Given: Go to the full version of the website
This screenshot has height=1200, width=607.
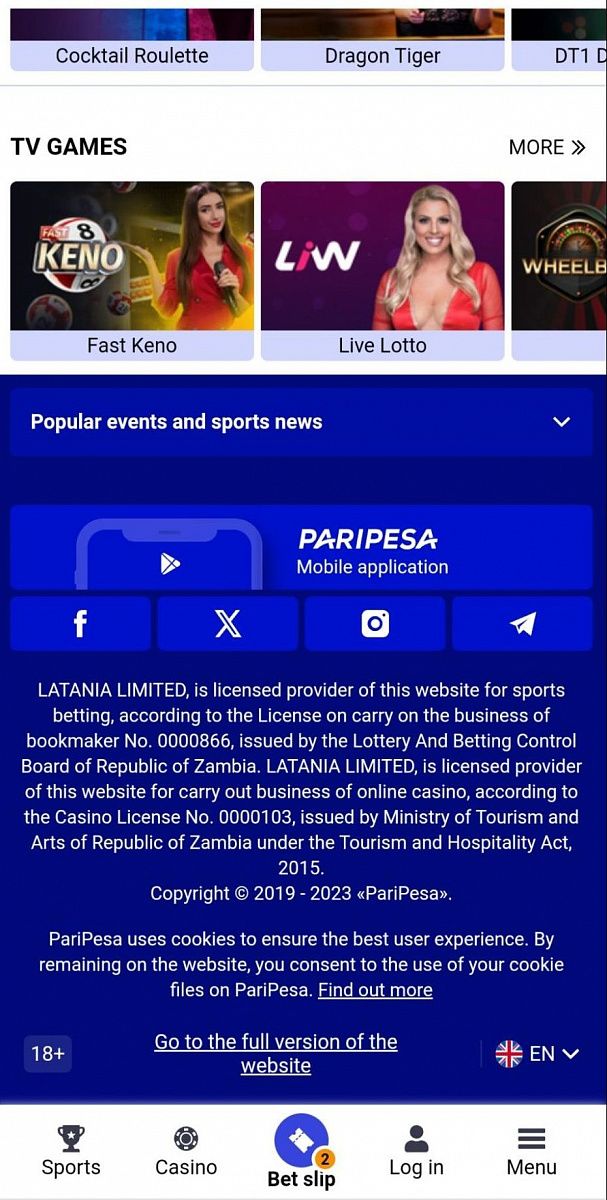Looking at the screenshot, I should (276, 1053).
